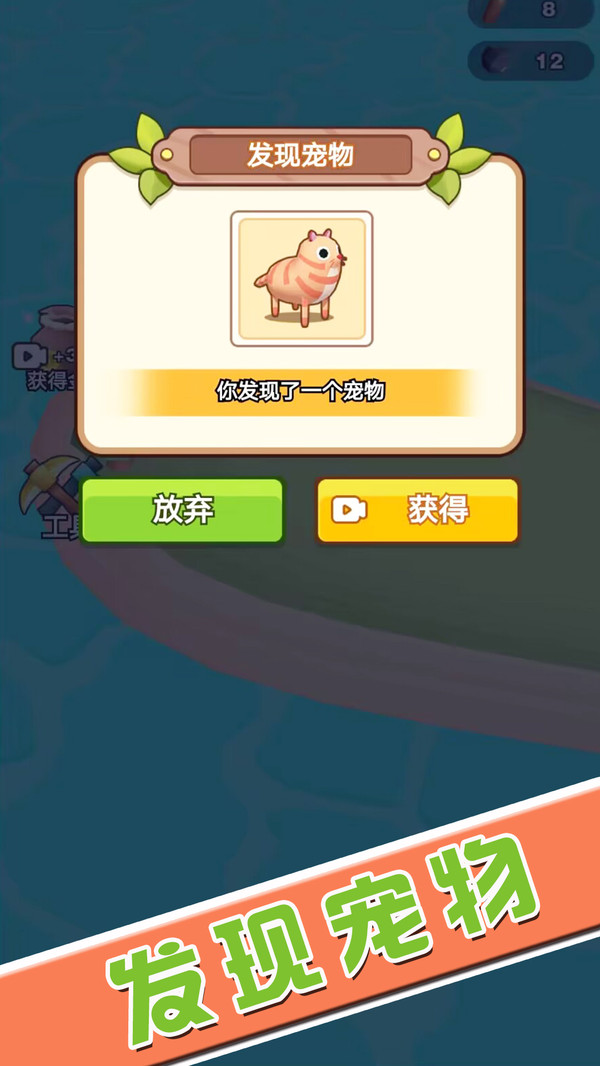Viewport: 600px width, 1066px height.
Task: Tap the green 放弃 button
Action: click(x=183, y=511)
